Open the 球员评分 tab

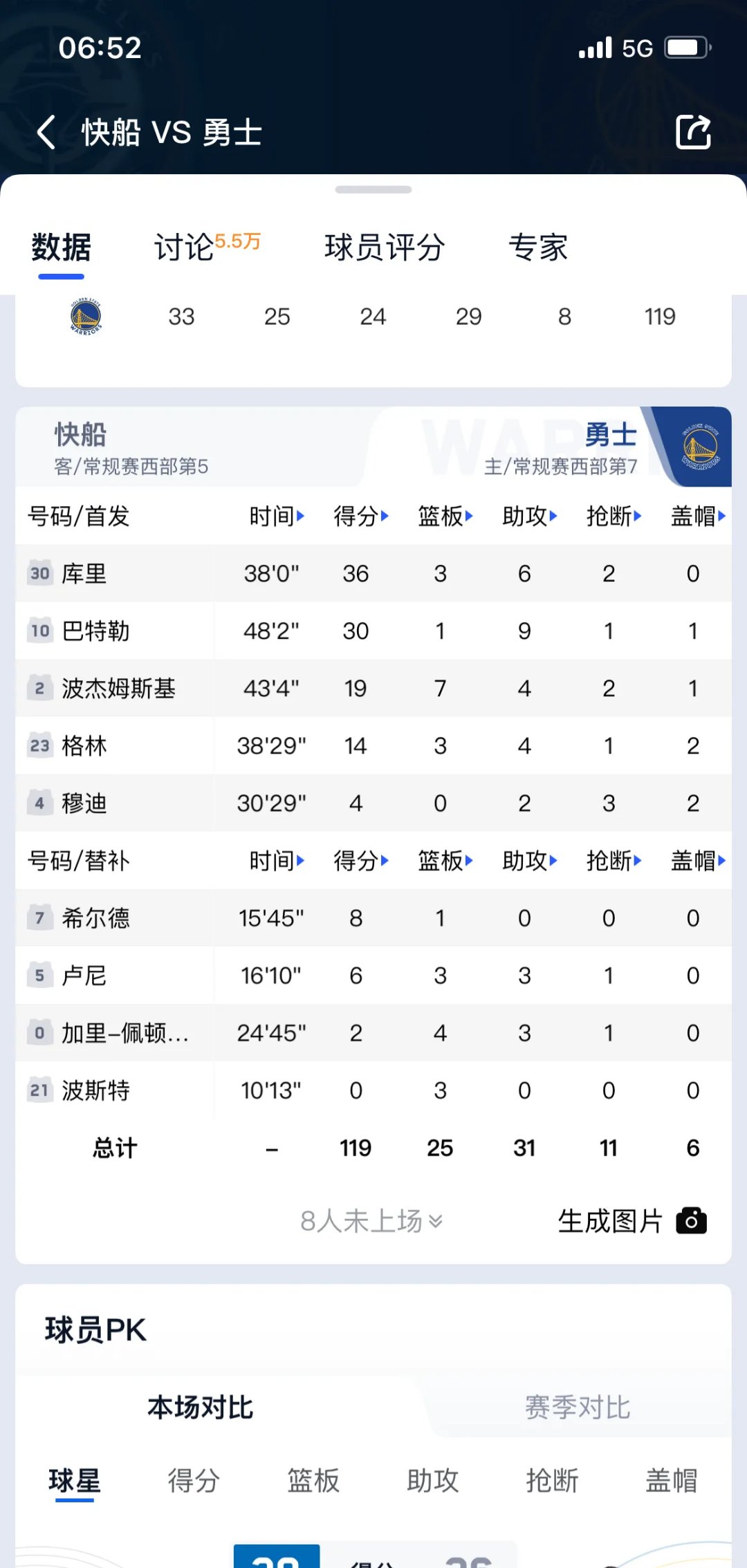385,247
